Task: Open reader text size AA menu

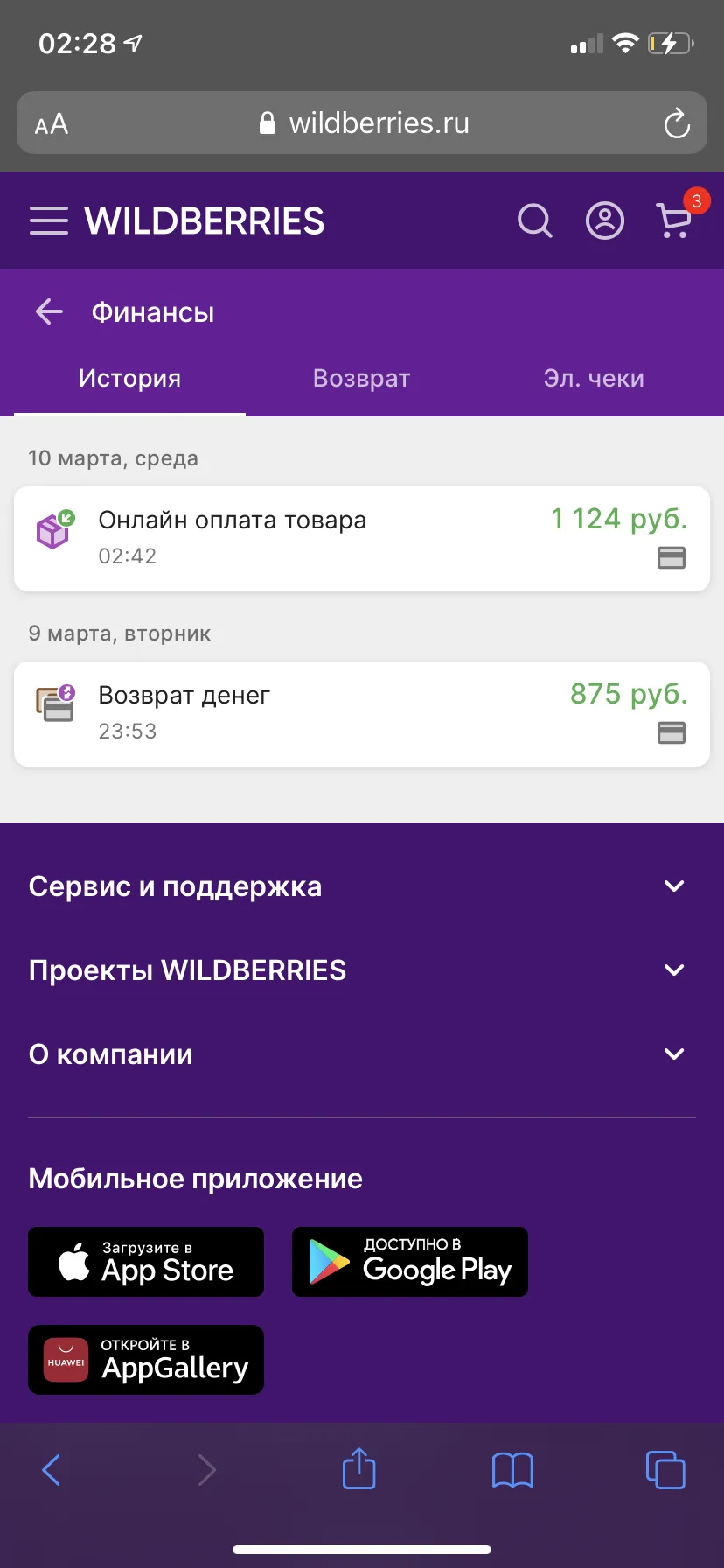Action: 52,124
